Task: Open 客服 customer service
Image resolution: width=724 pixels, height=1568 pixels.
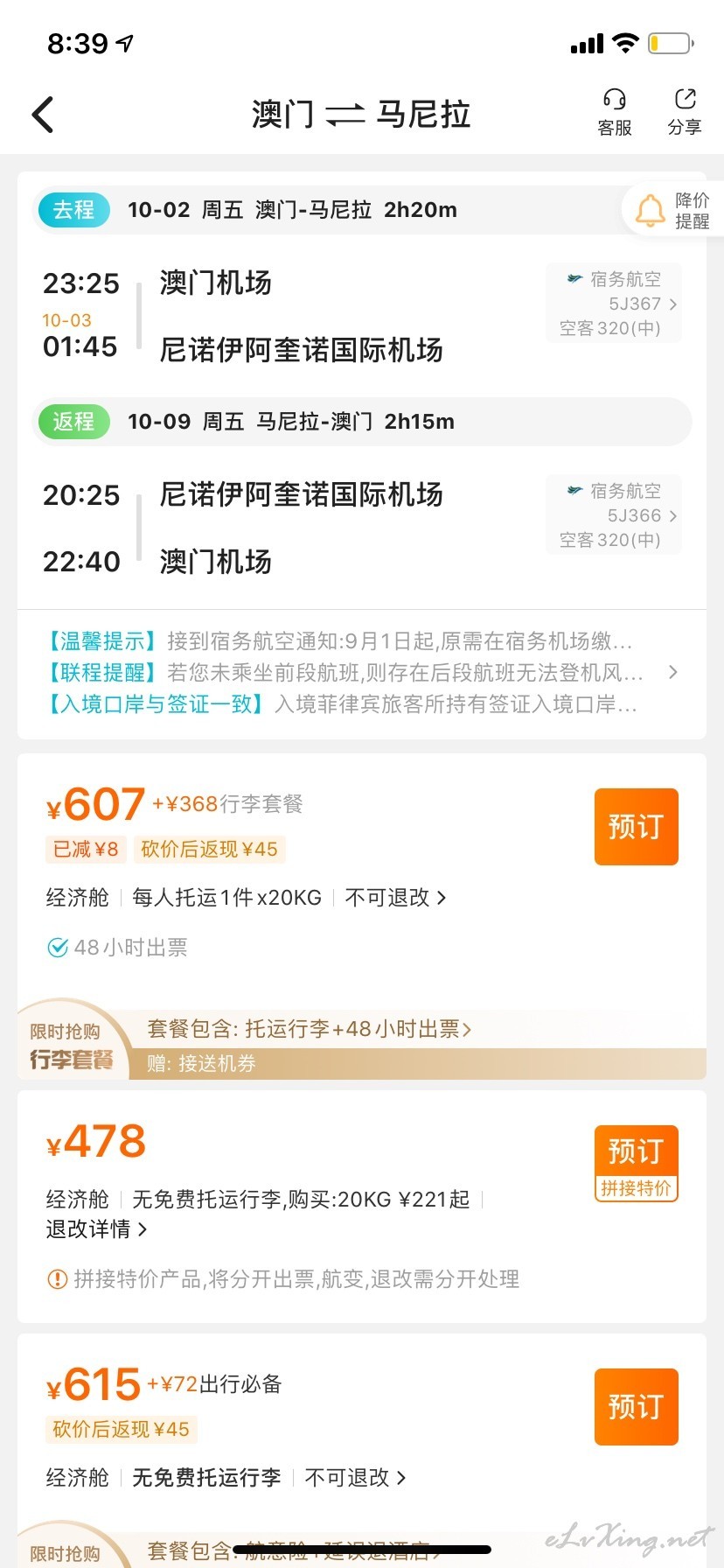Action: tap(615, 113)
